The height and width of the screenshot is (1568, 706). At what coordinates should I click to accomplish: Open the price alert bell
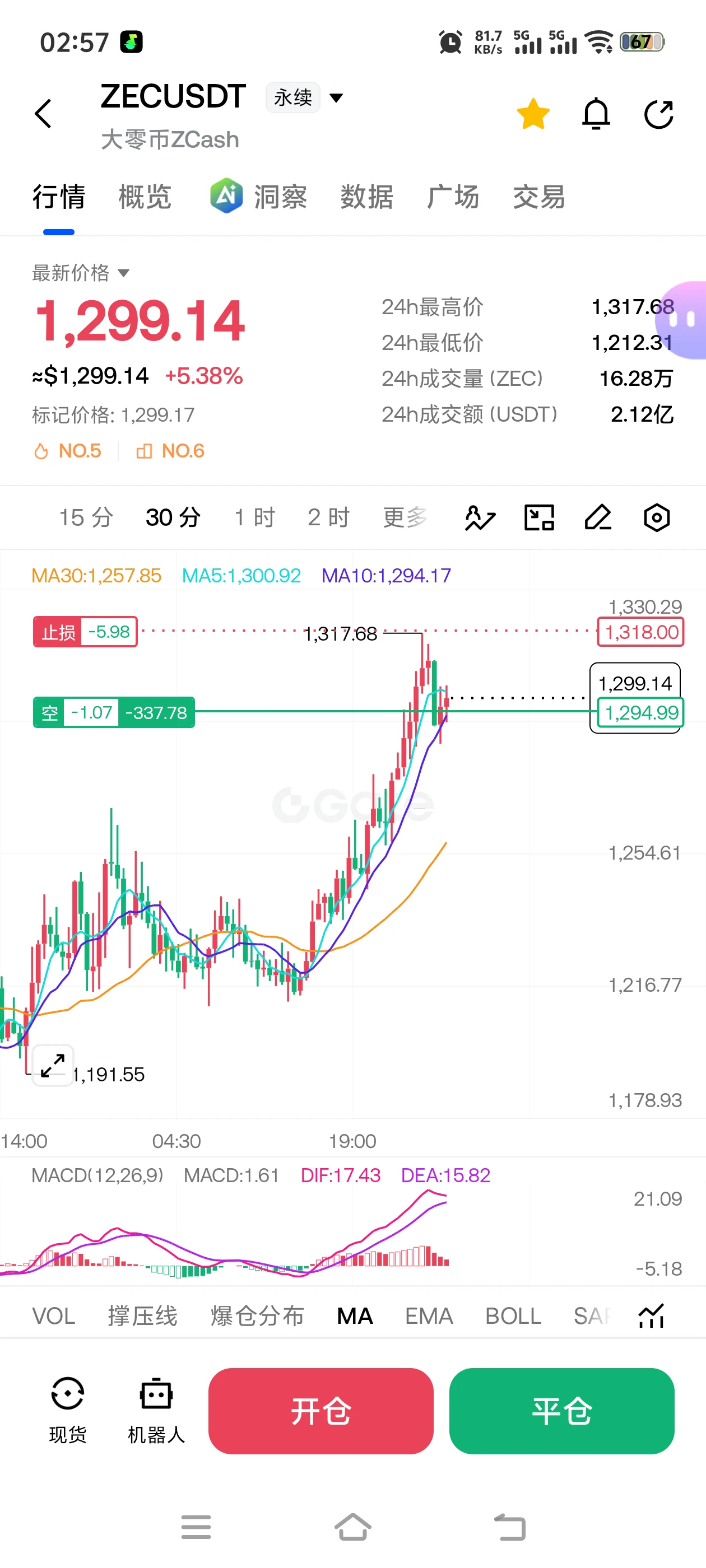[x=596, y=114]
